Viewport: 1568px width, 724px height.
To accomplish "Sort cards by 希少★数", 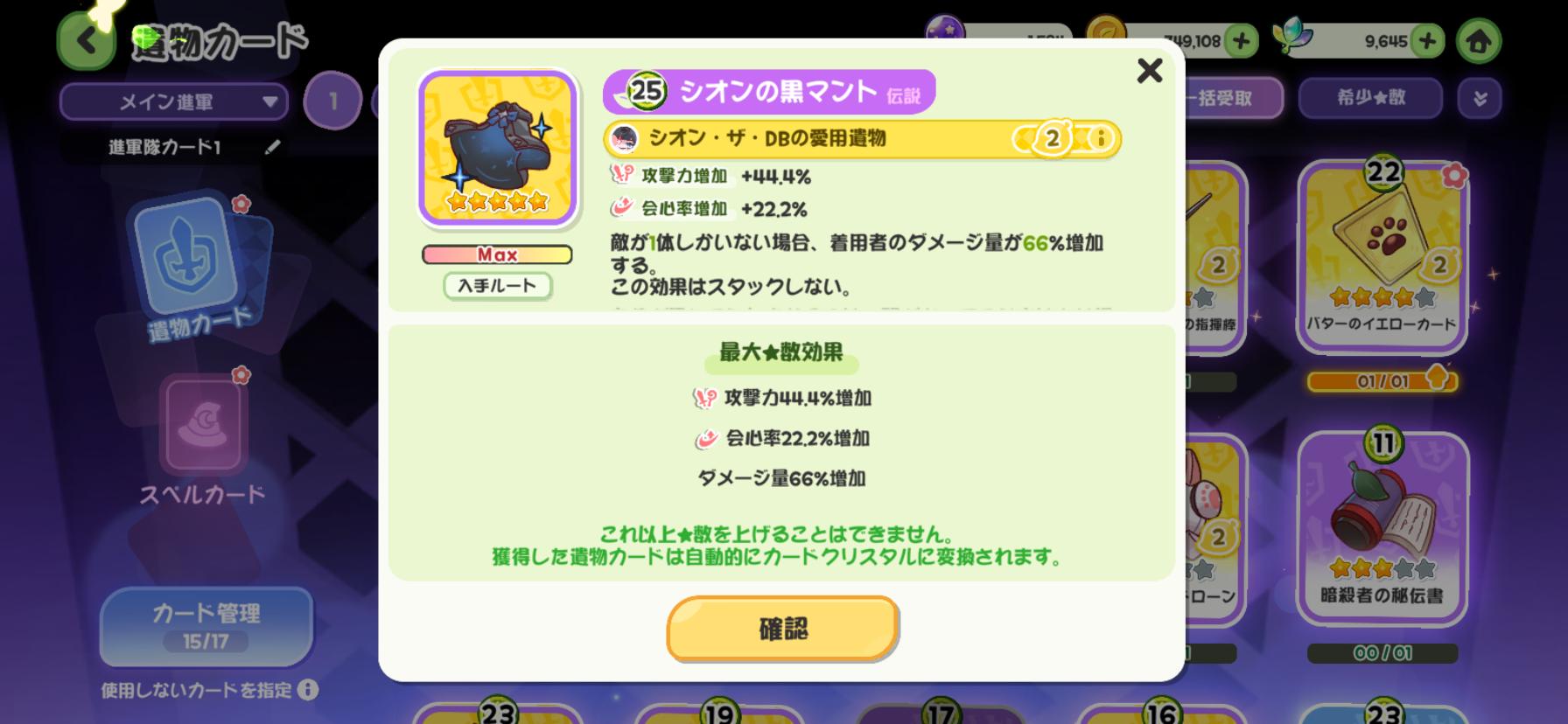I will (x=1369, y=98).
